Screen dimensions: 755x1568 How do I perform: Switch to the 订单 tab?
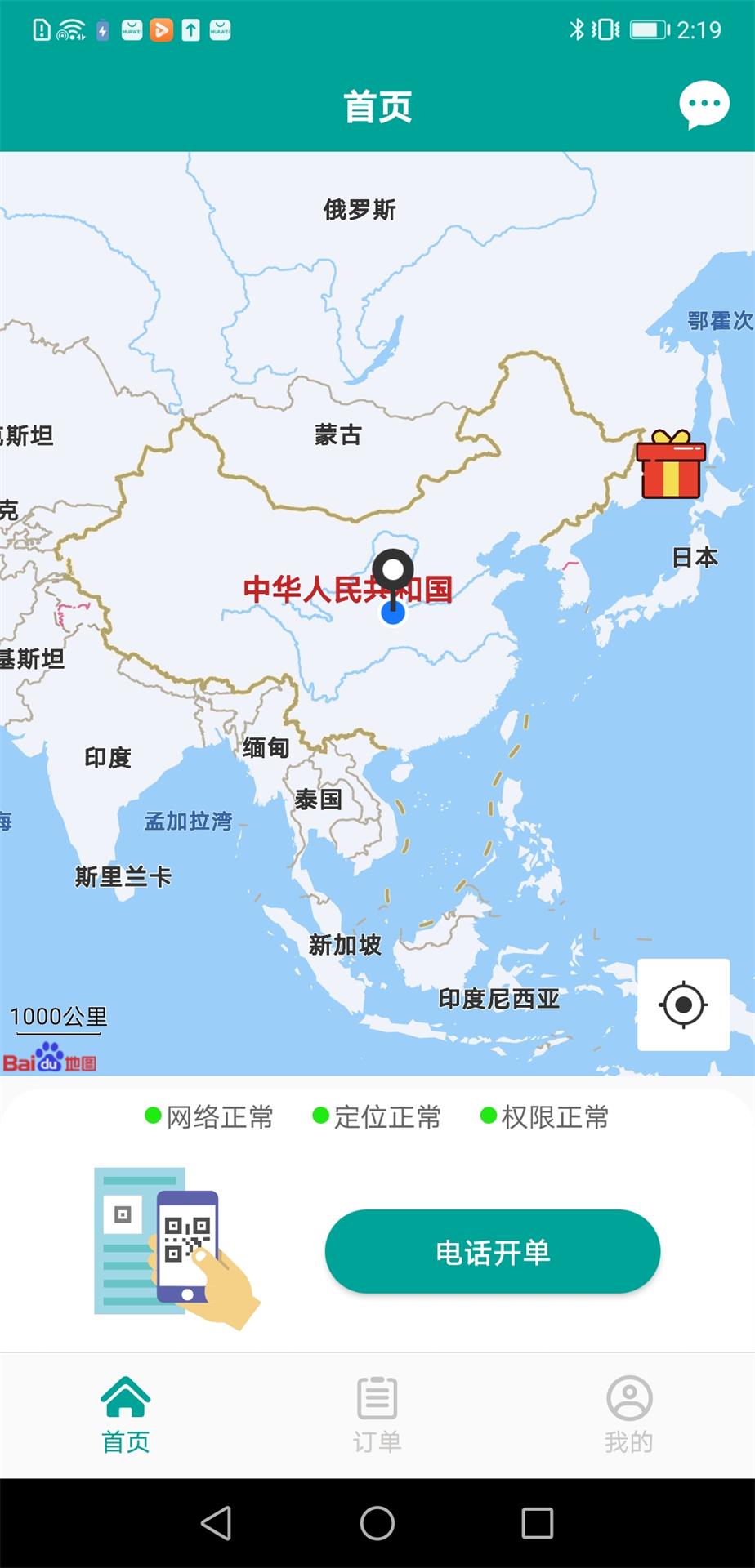tap(377, 1414)
